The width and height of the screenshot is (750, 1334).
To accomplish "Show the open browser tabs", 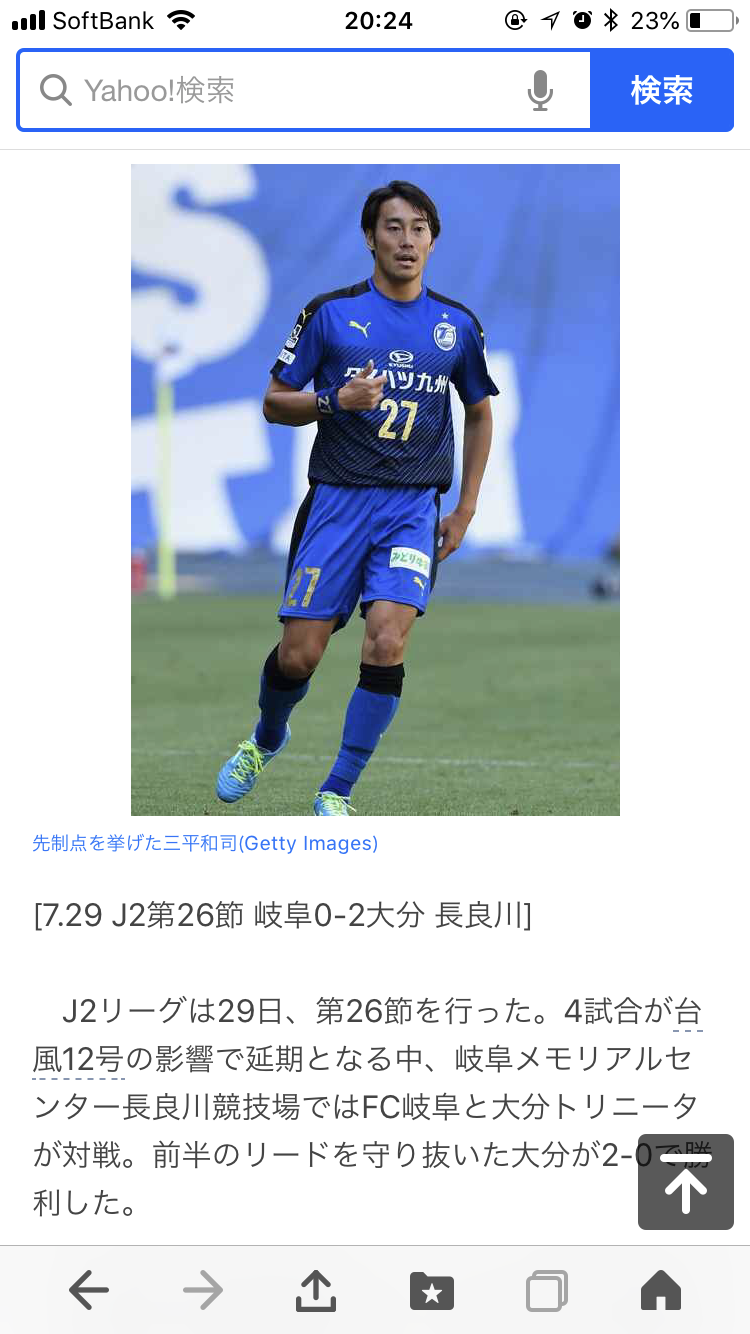I will point(547,1290).
